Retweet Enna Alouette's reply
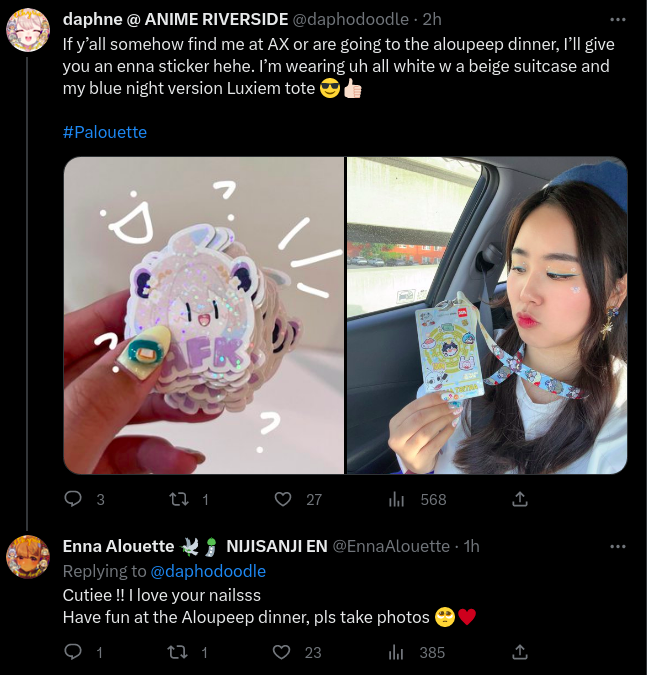Screen dimensions: 647x675 click(176, 652)
